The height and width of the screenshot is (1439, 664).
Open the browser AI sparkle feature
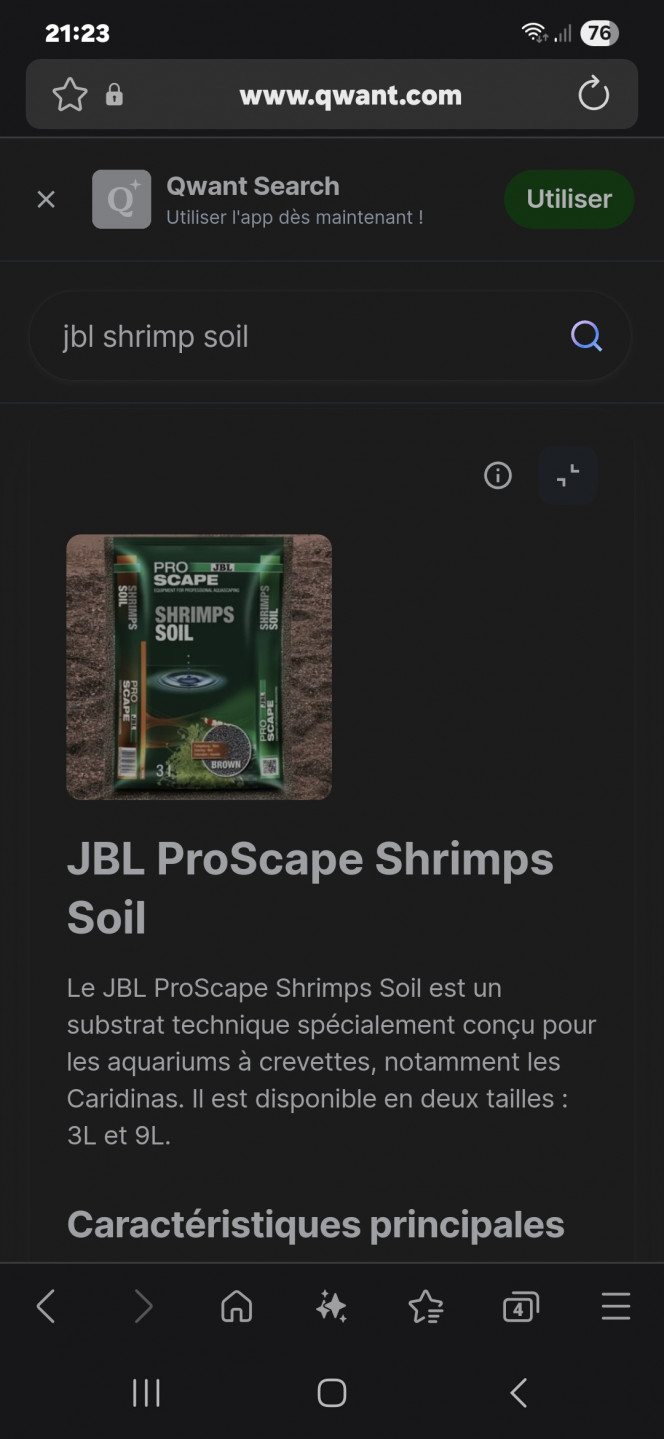point(331,1306)
